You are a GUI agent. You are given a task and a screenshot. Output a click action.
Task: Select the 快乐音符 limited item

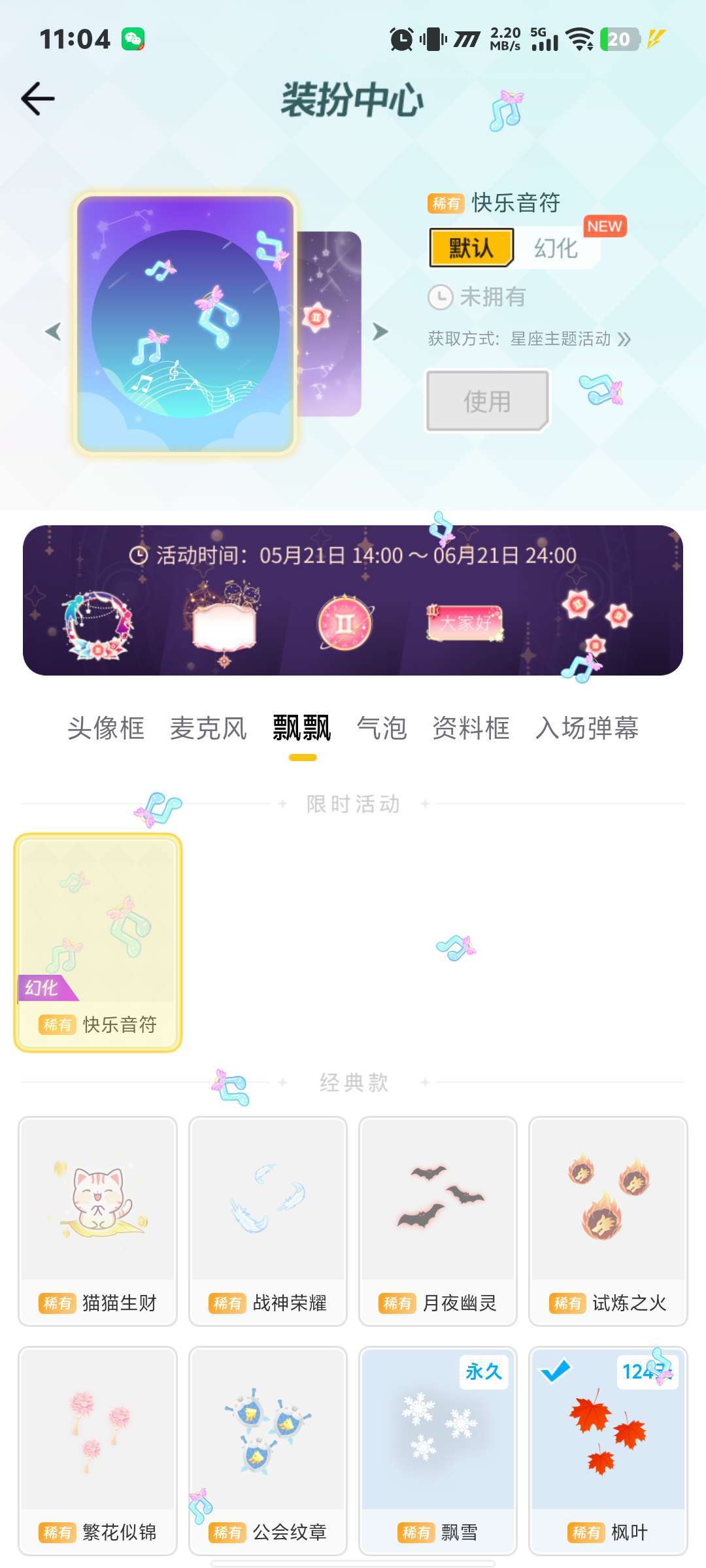pyautogui.click(x=98, y=943)
